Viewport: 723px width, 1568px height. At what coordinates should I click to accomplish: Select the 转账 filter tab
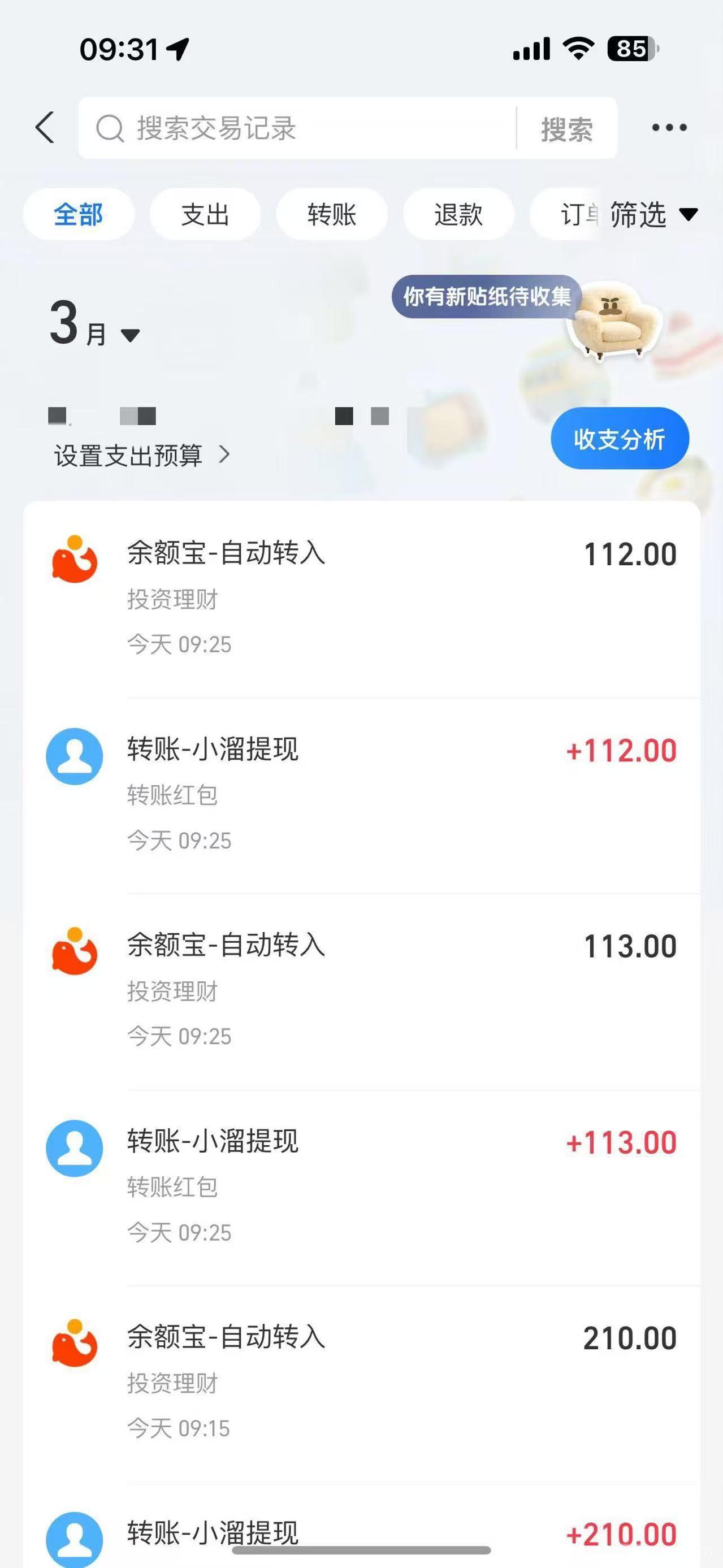[332, 214]
